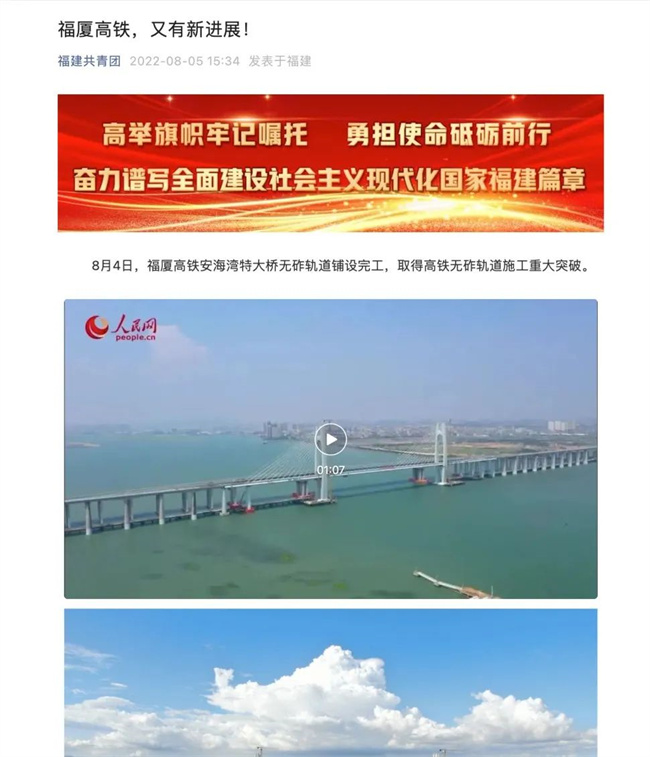Open the 福建共青团 account page
650x757 pixels.
(89, 61)
